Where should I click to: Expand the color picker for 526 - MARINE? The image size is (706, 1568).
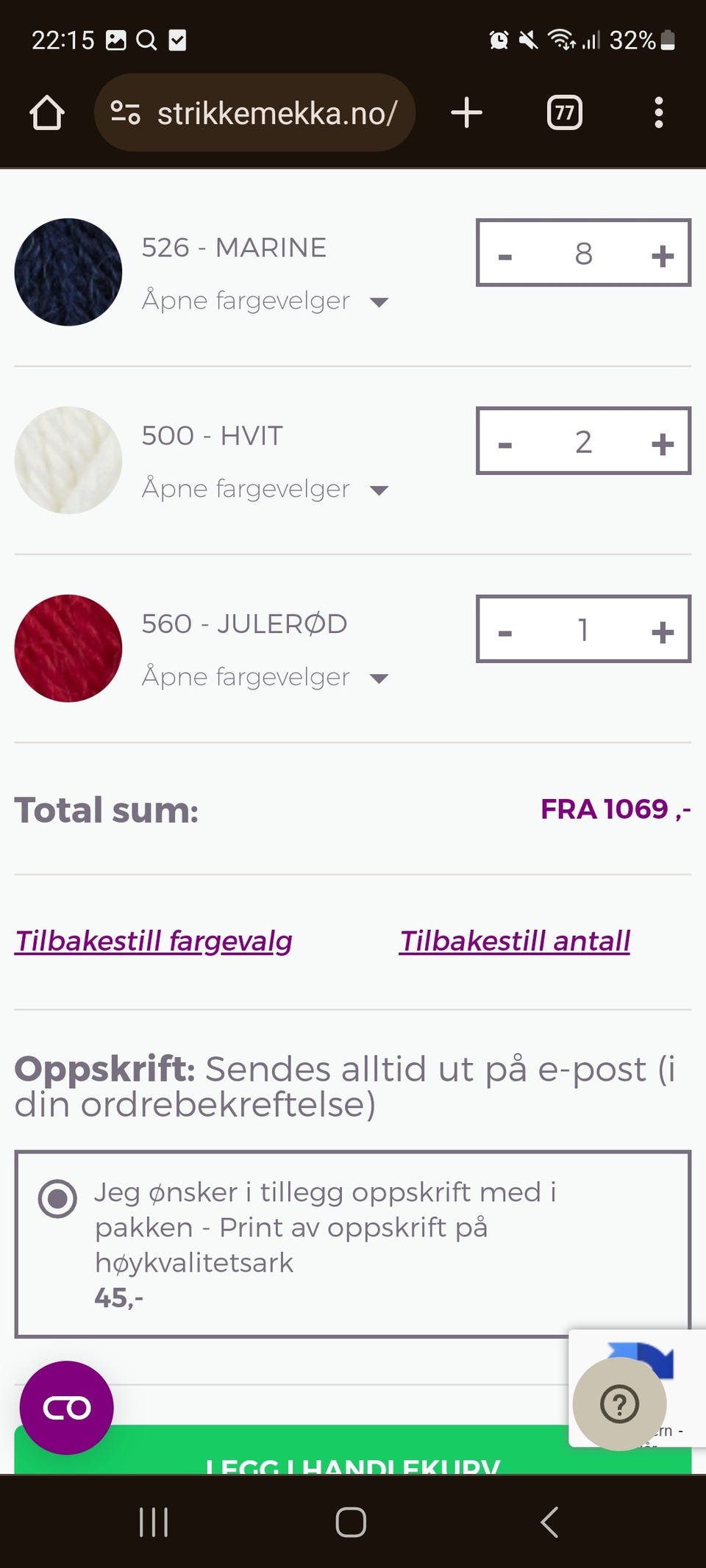[265, 301]
